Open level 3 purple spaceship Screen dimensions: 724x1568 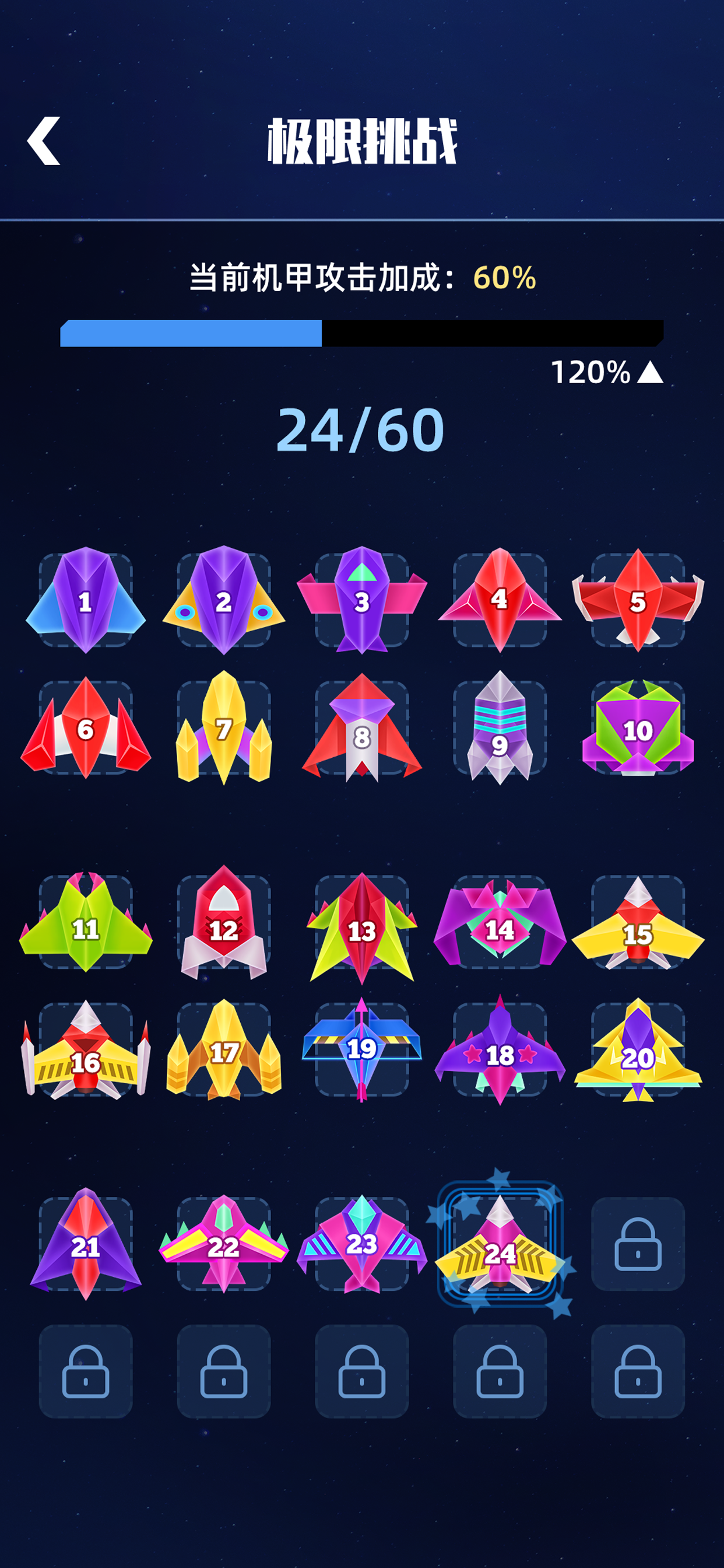tap(361, 600)
